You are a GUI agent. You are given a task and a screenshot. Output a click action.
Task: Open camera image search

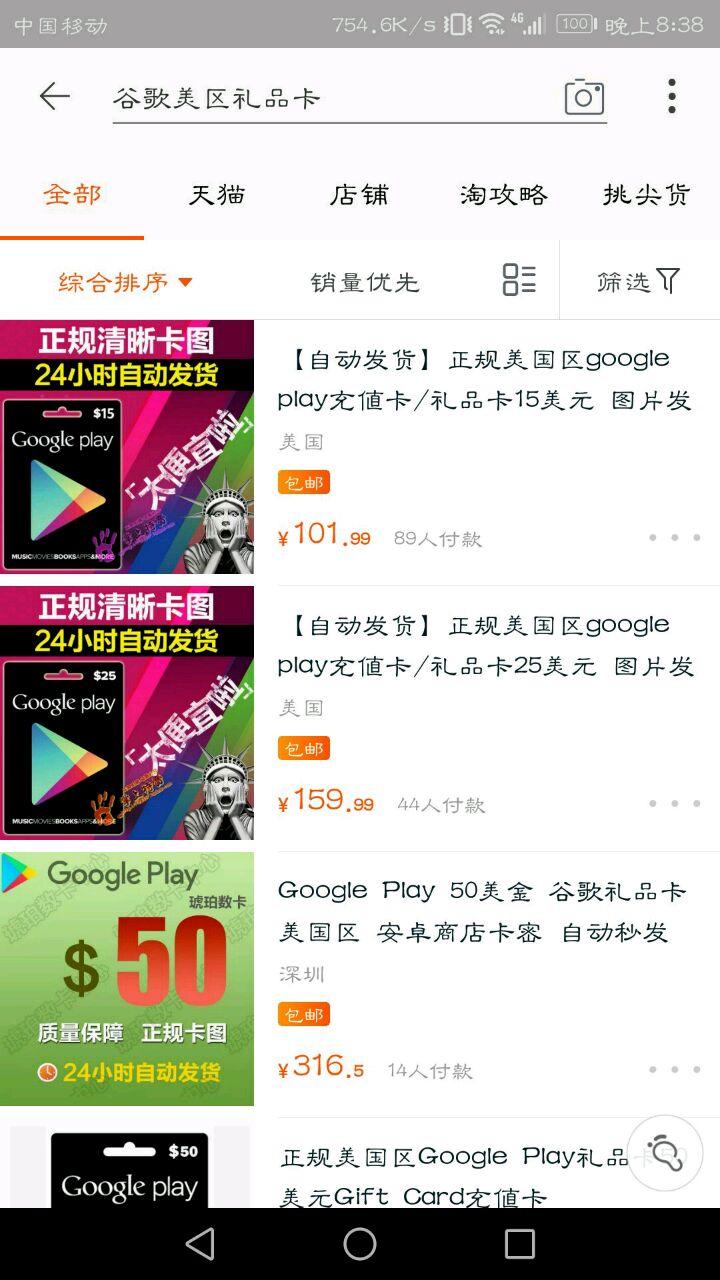(x=584, y=97)
